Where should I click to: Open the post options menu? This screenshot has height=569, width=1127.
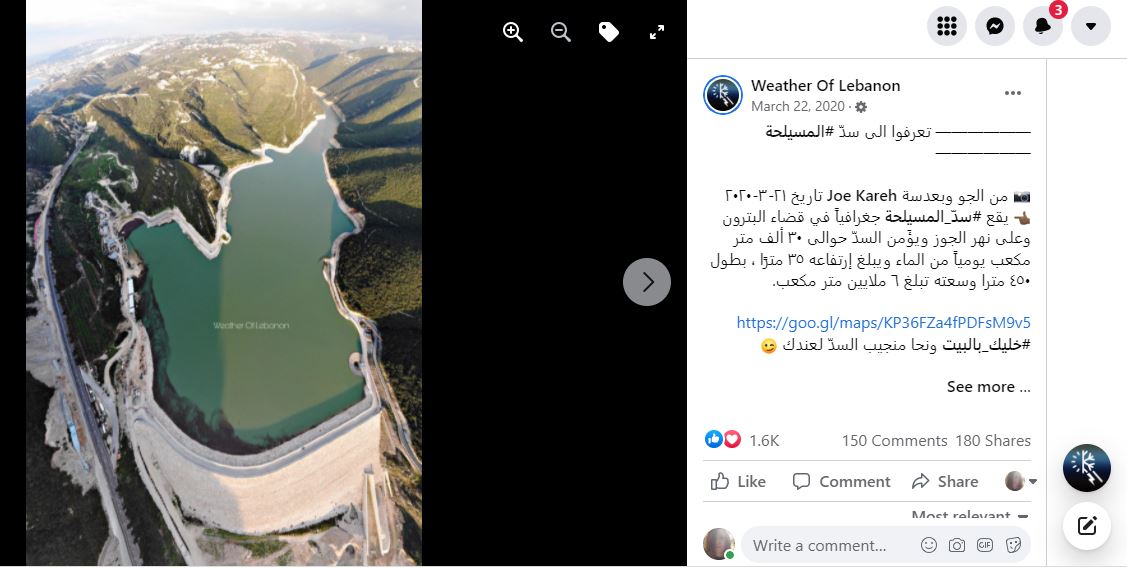[x=1013, y=93]
